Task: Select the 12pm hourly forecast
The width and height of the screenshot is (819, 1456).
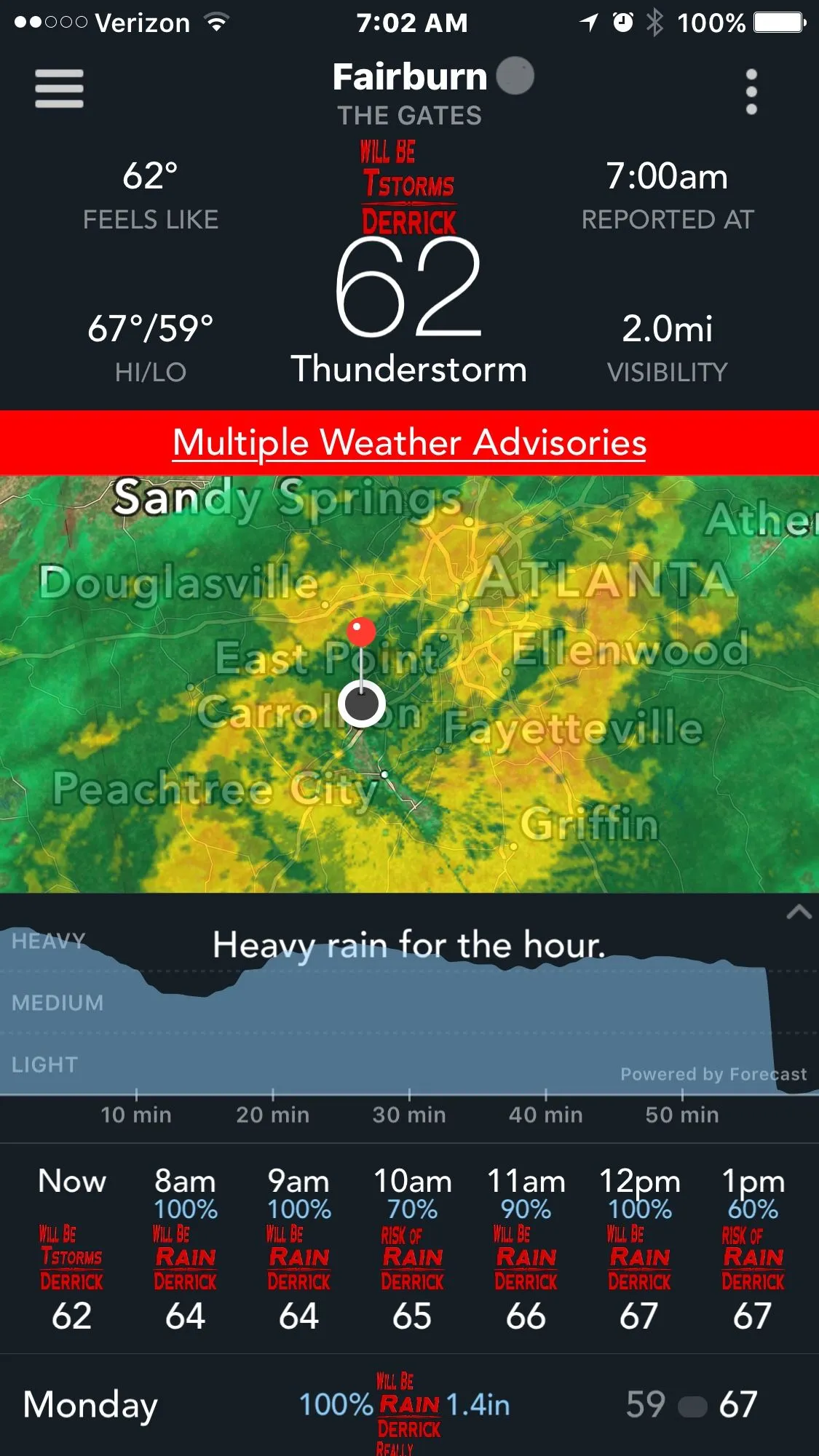Action: point(639,1249)
